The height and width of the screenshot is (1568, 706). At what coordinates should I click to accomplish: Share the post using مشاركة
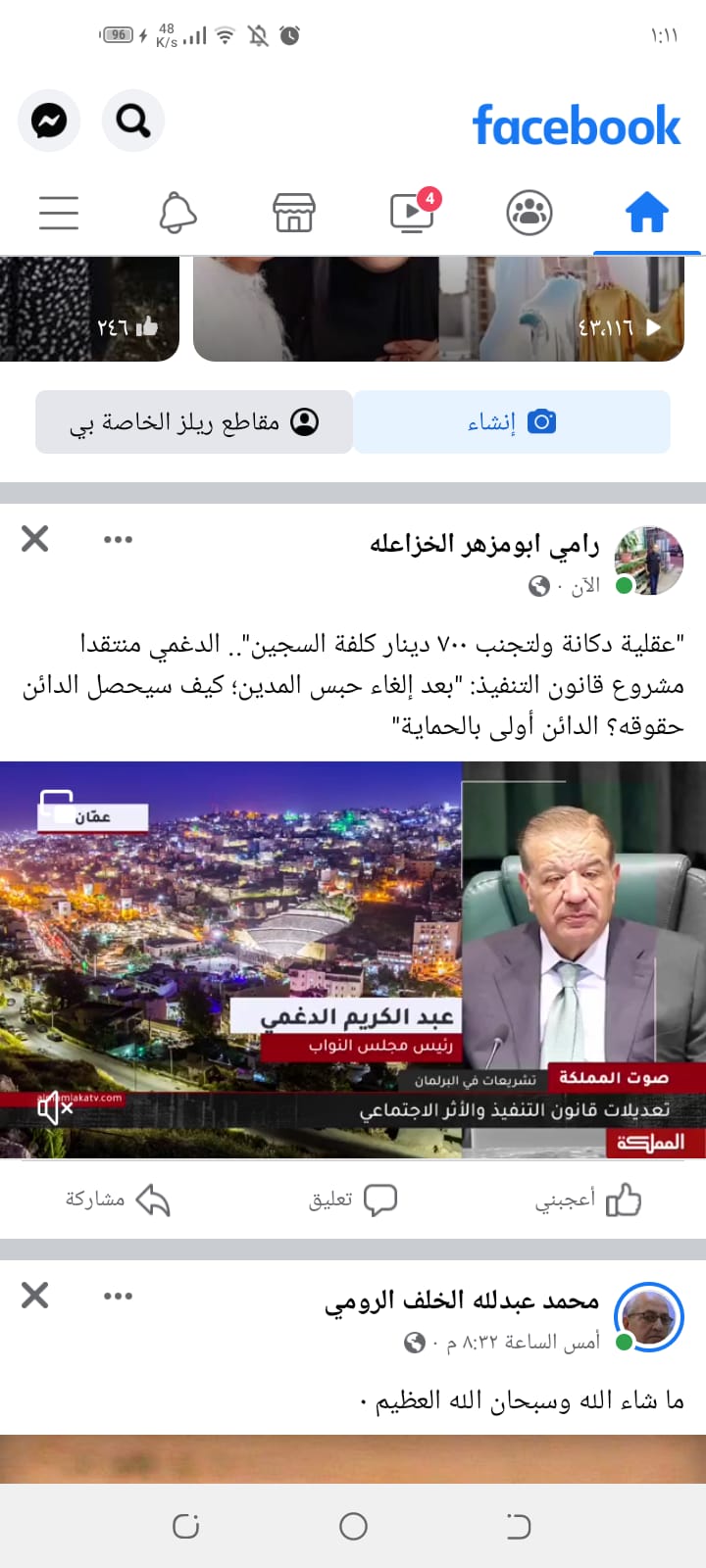click(x=118, y=1200)
